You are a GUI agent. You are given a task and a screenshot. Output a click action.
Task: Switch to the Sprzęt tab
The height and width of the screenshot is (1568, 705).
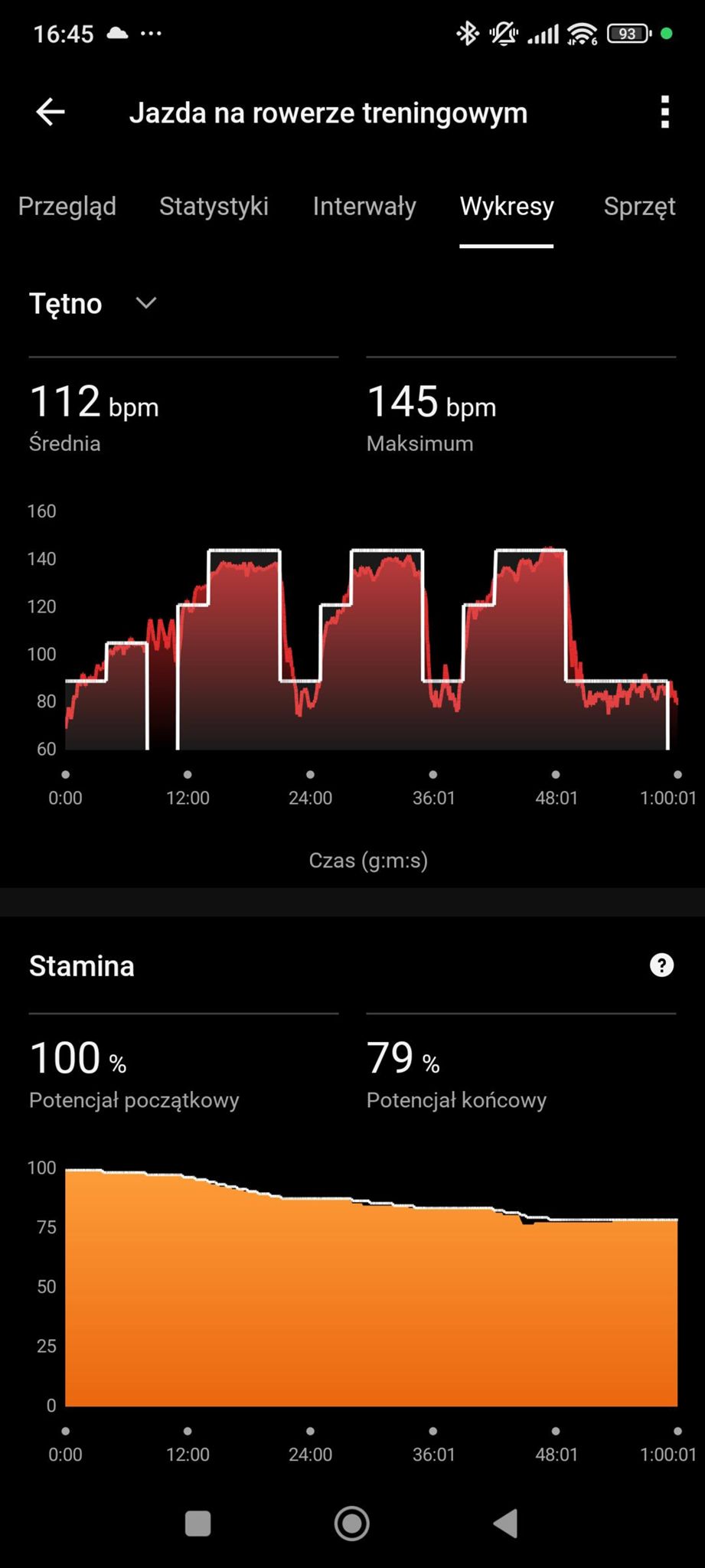pos(639,206)
